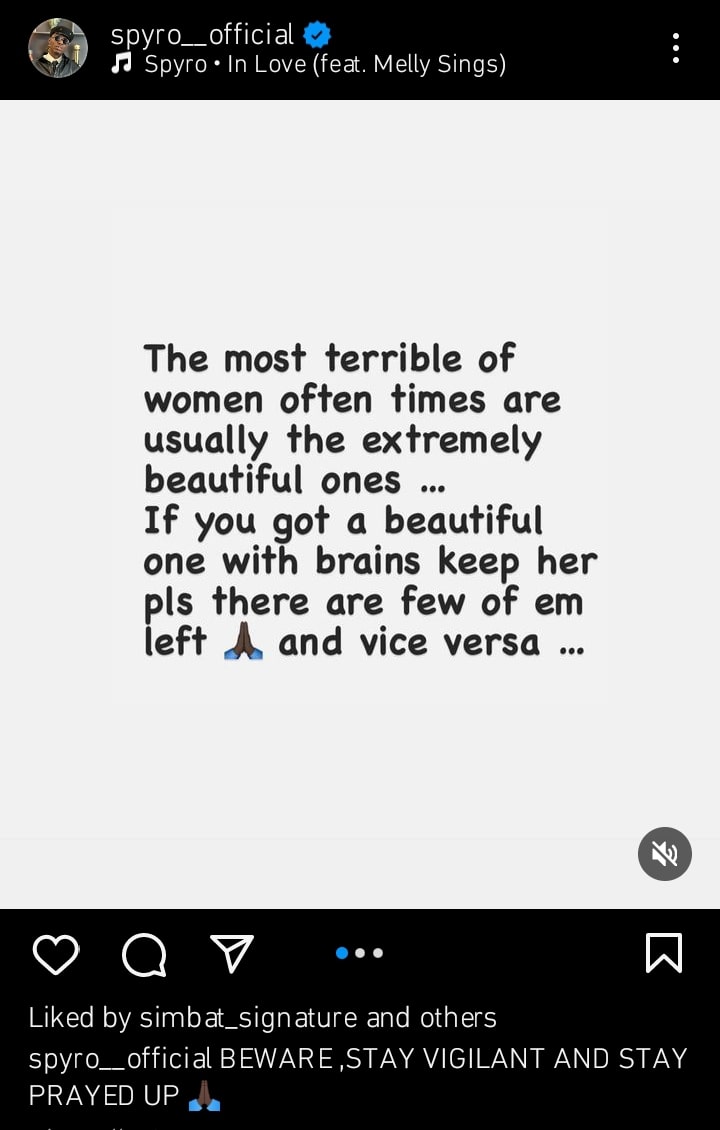Share this post via paper plane
Image resolution: width=720 pixels, height=1130 pixels.
click(232, 953)
